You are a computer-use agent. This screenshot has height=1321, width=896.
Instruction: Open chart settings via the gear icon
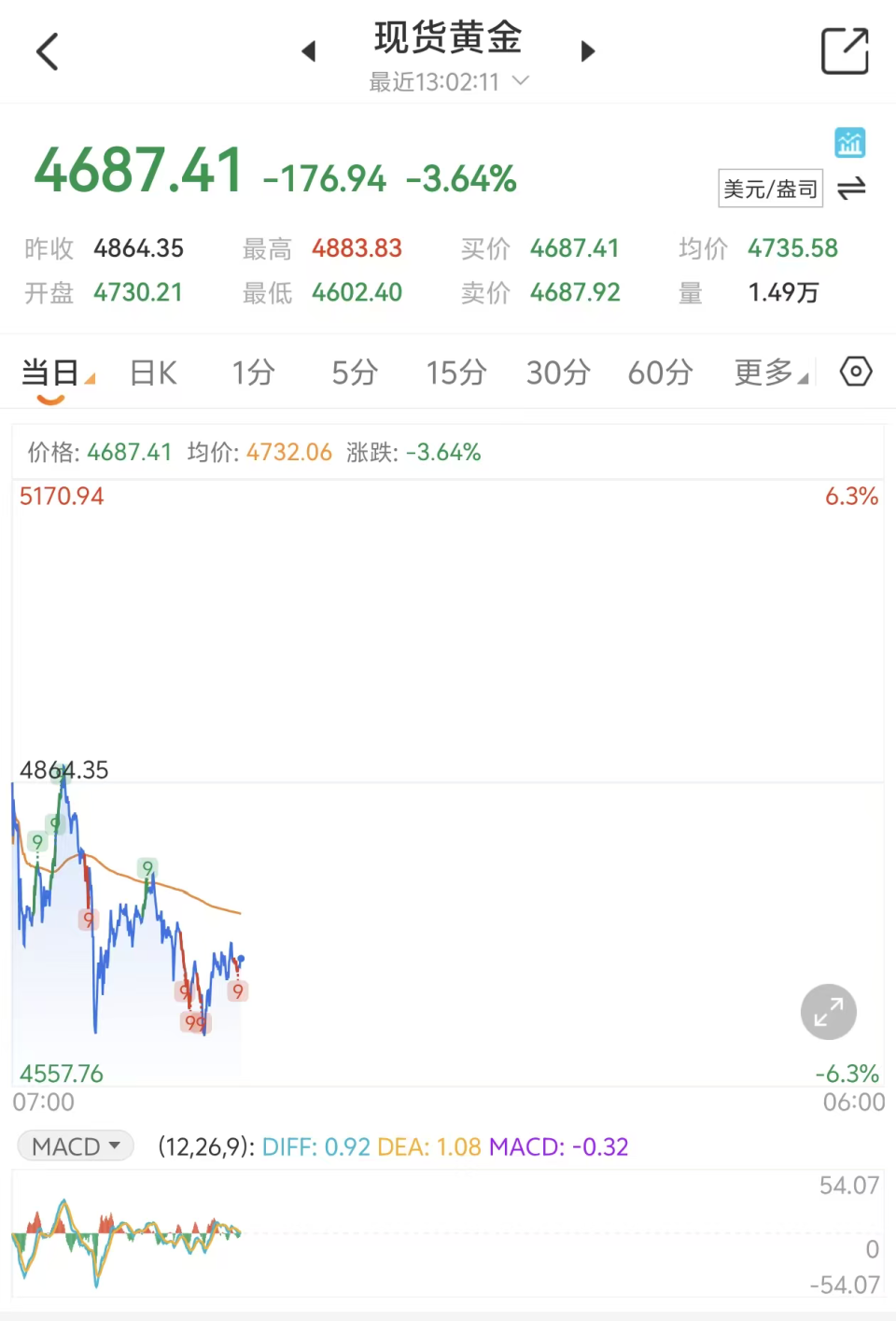[x=855, y=372]
